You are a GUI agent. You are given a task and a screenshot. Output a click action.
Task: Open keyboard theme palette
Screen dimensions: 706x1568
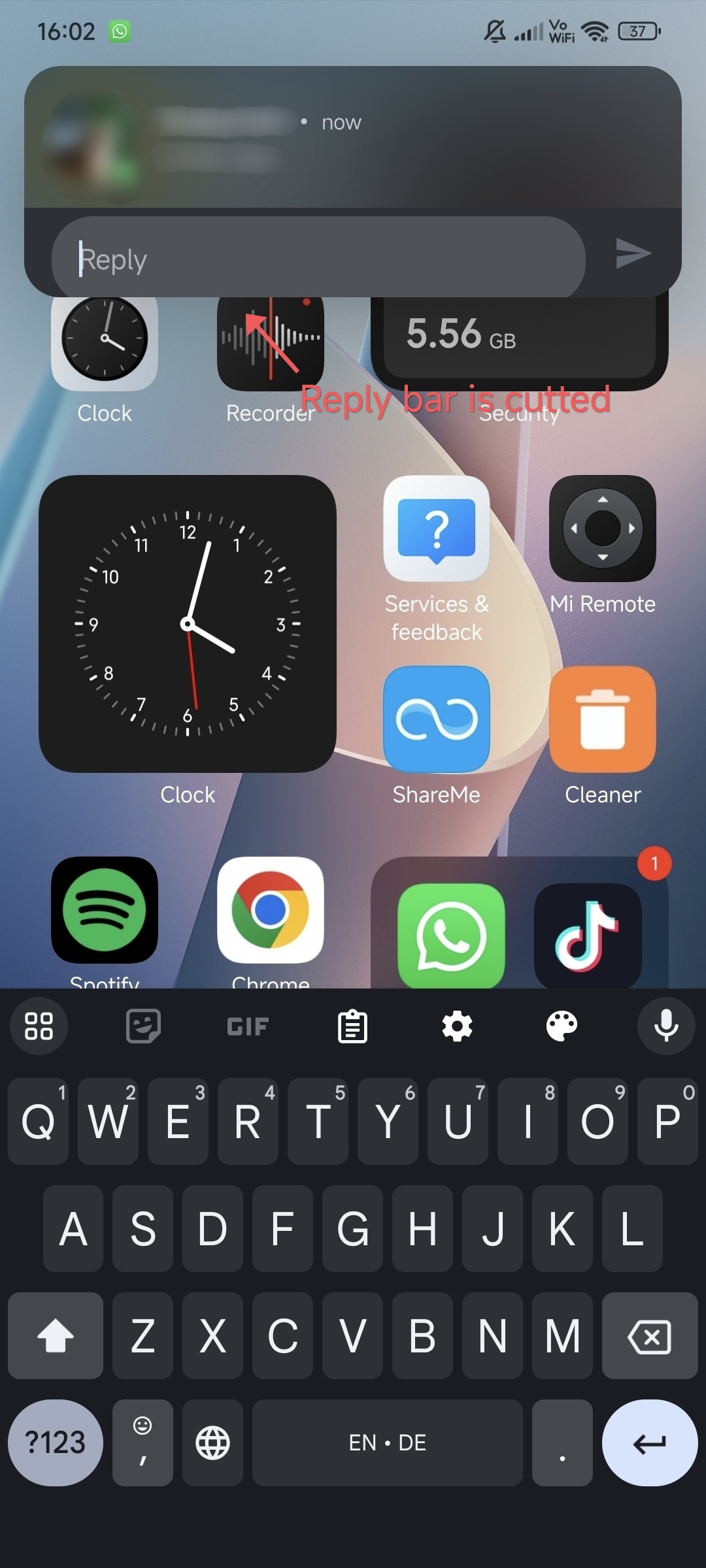tap(562, 1026)
